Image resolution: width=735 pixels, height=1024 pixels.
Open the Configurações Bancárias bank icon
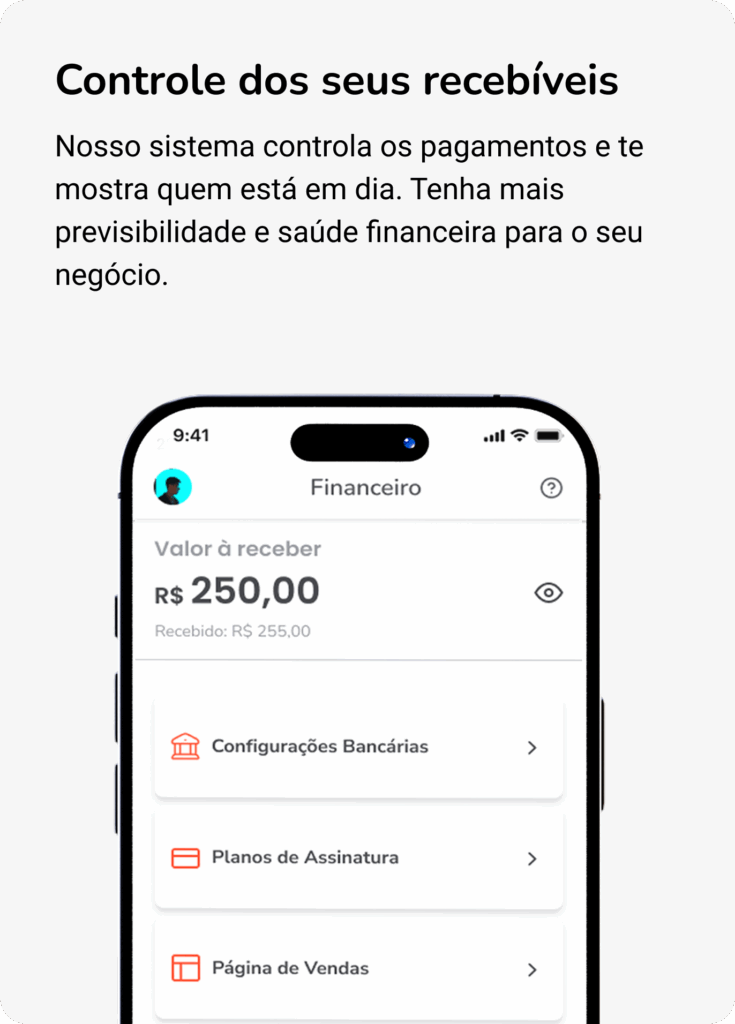click(x=185, y=745)
